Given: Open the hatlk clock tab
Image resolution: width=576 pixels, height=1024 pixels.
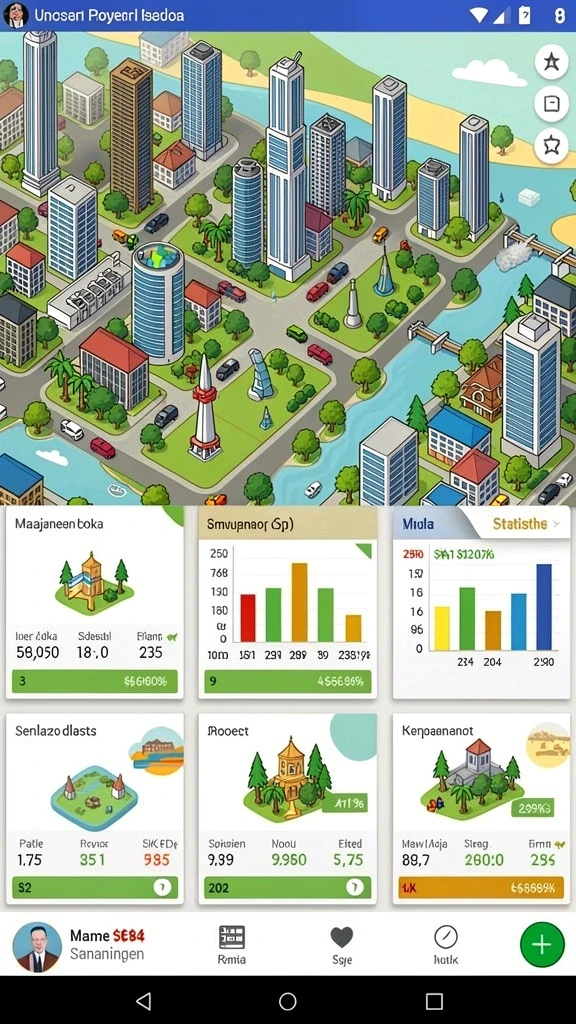Looking at the screenshot, I should [x=446, y=945].
